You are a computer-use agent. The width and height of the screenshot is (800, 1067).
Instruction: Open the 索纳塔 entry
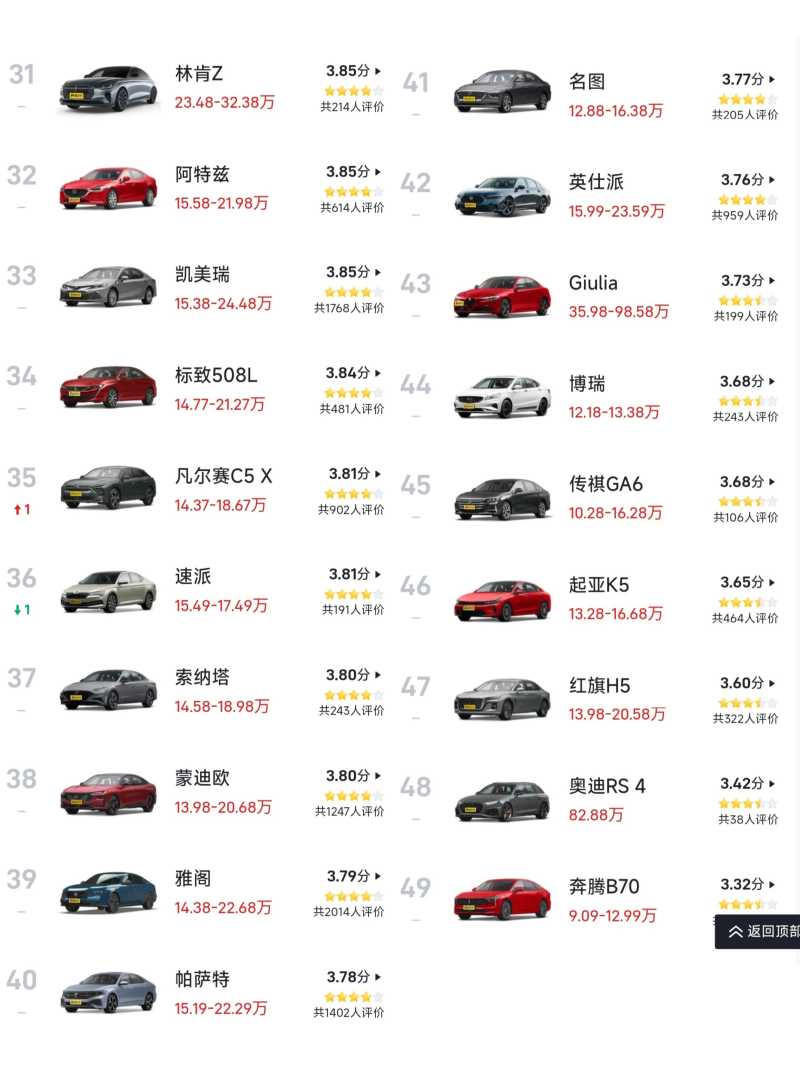coord(202,677)
